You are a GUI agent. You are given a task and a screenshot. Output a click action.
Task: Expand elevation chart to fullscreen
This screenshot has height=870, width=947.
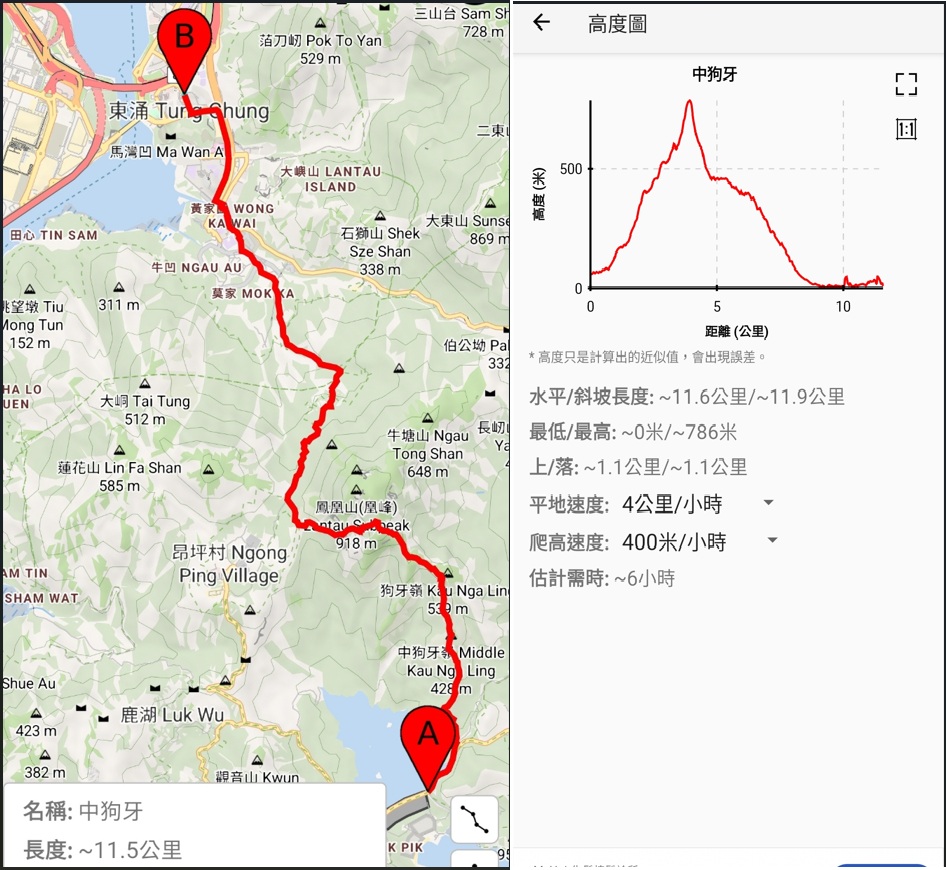pos(906,84)
